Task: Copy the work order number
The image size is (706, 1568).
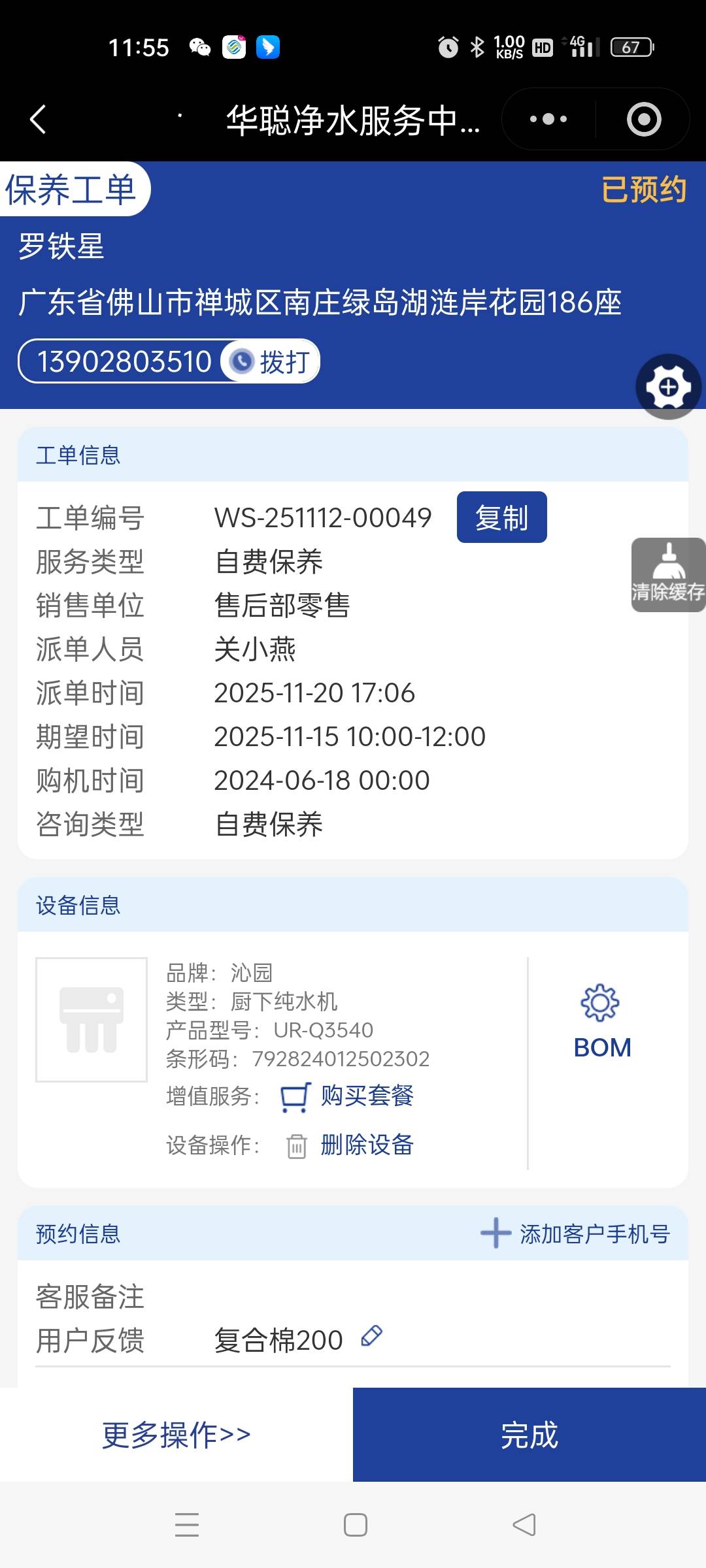Action: [501, 517]
